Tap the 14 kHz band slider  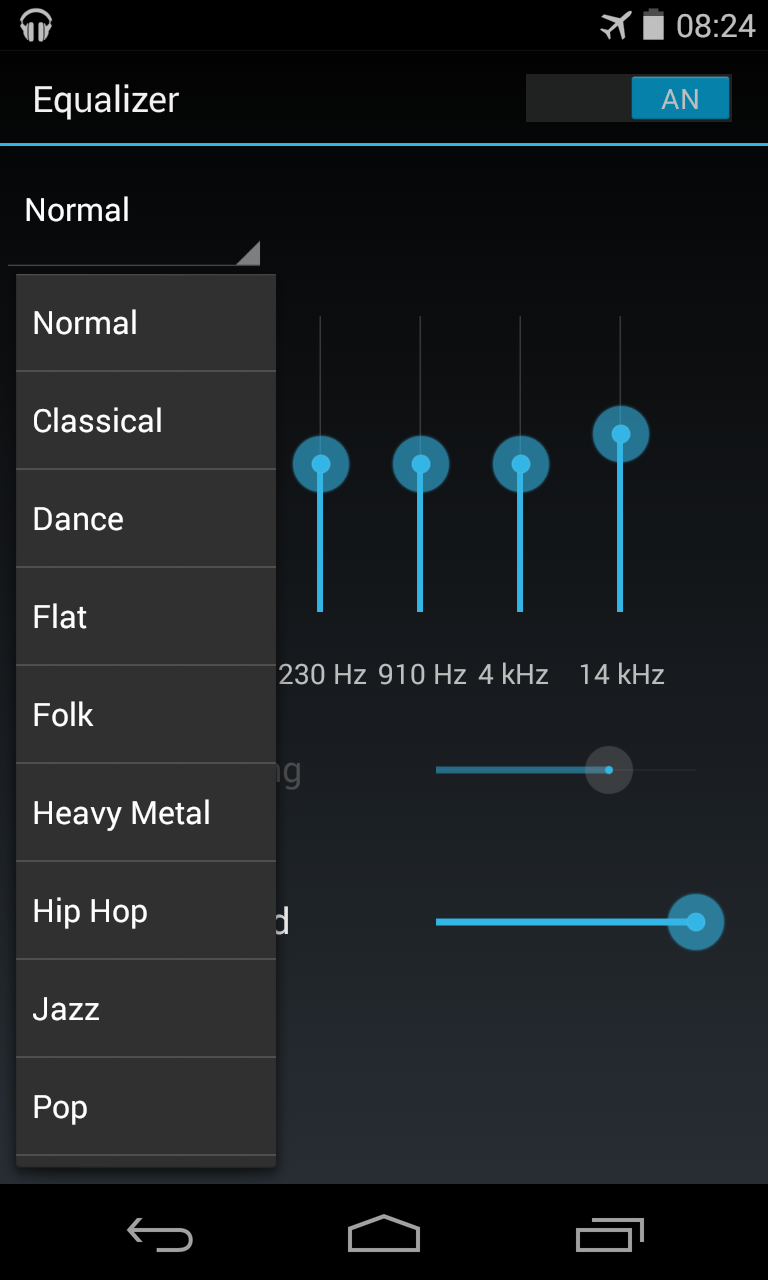[x=621, y=434]
